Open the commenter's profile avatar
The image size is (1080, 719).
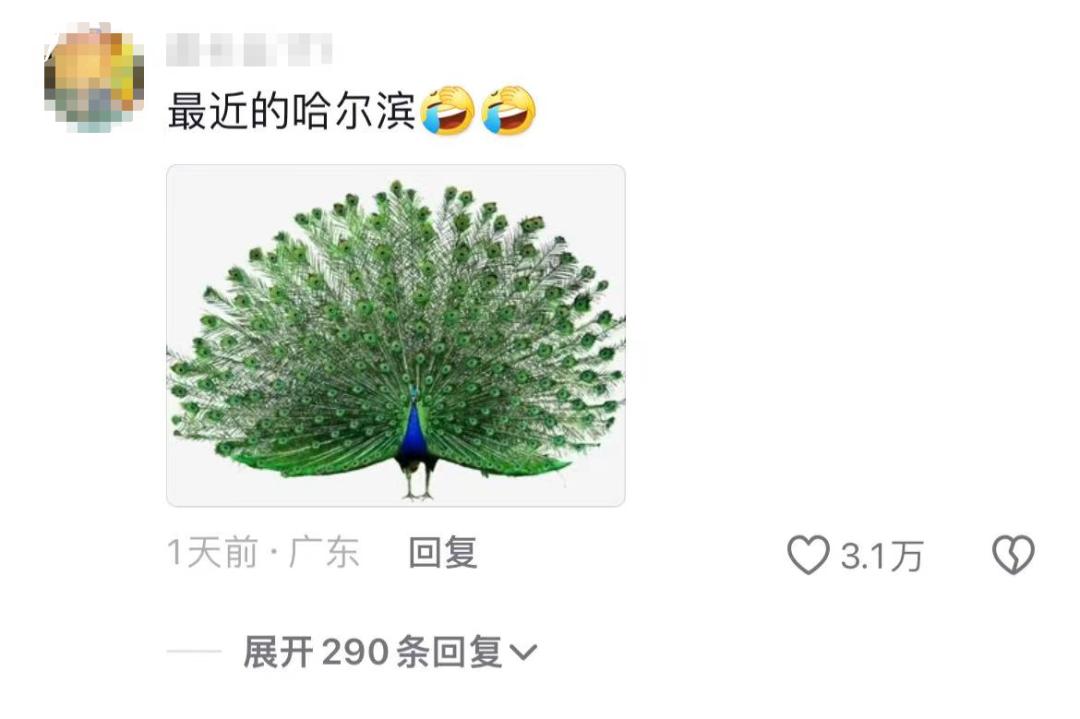94,80
